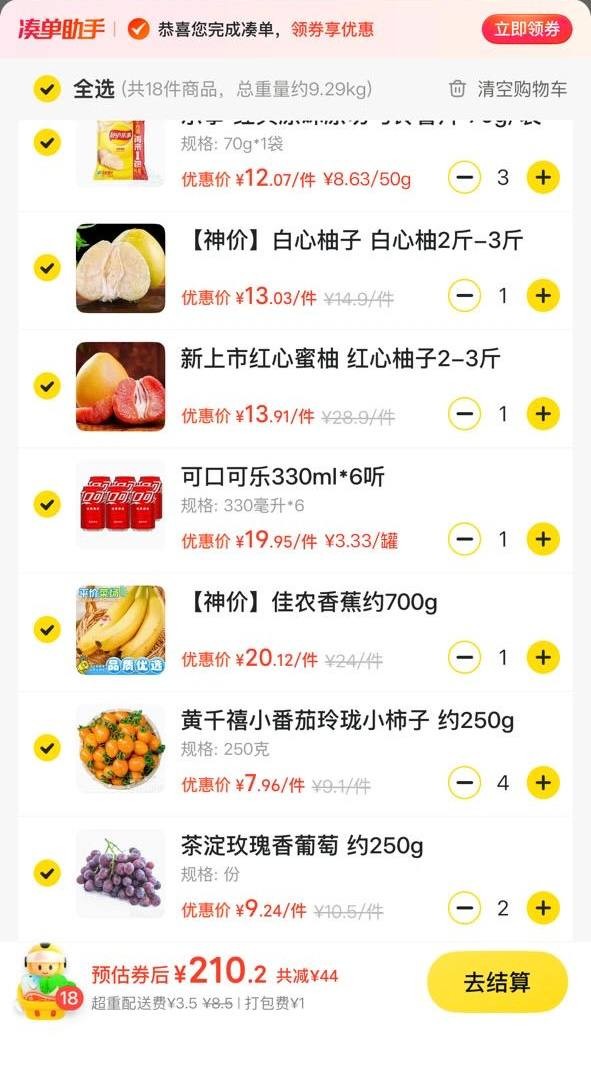
Task: Tap 去结算 to check out
Action: pos(497,981)
